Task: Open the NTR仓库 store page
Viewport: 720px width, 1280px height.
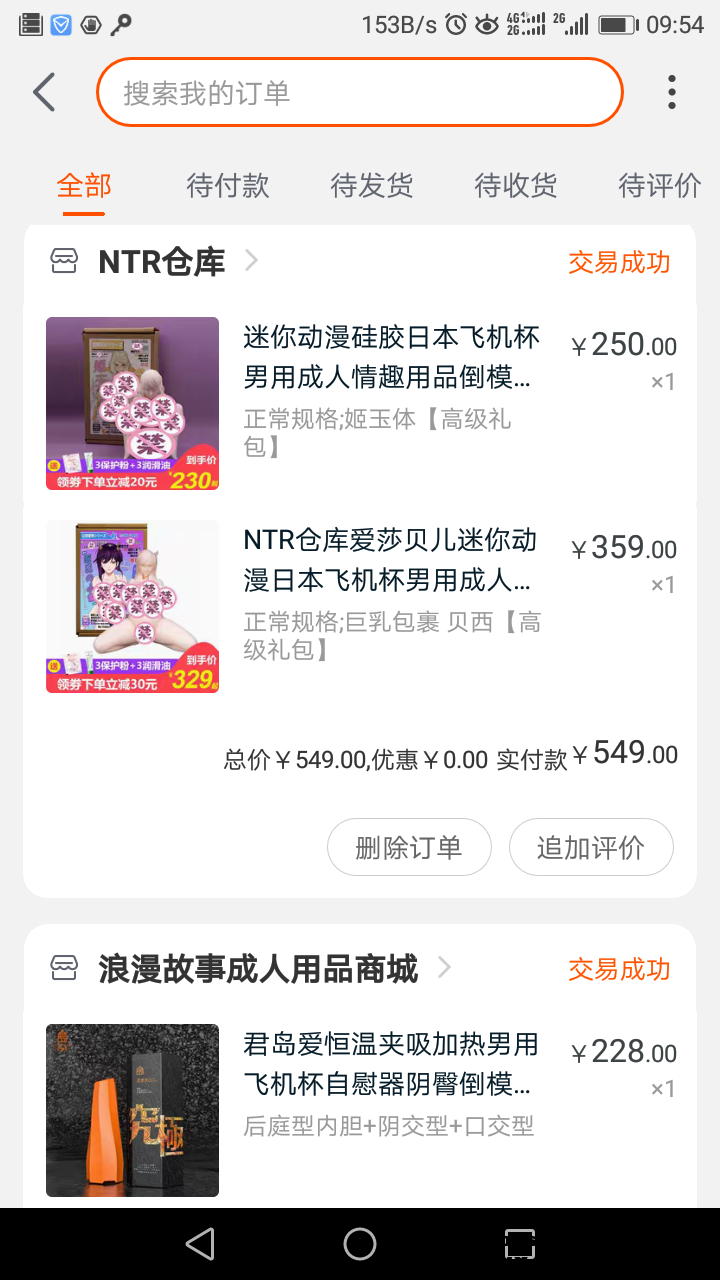Action: (x=162, y=262)
